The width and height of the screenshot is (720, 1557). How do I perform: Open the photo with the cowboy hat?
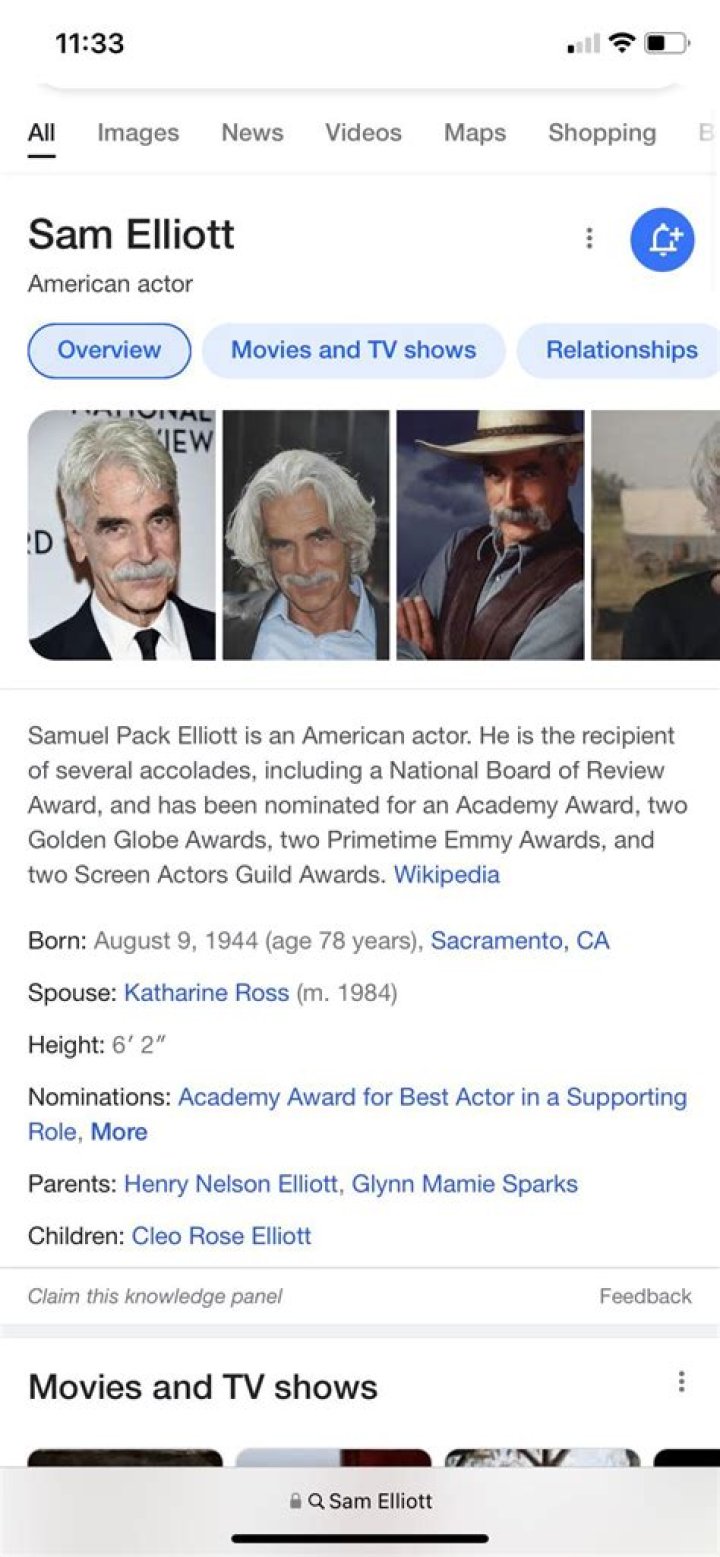click(490, 535)
